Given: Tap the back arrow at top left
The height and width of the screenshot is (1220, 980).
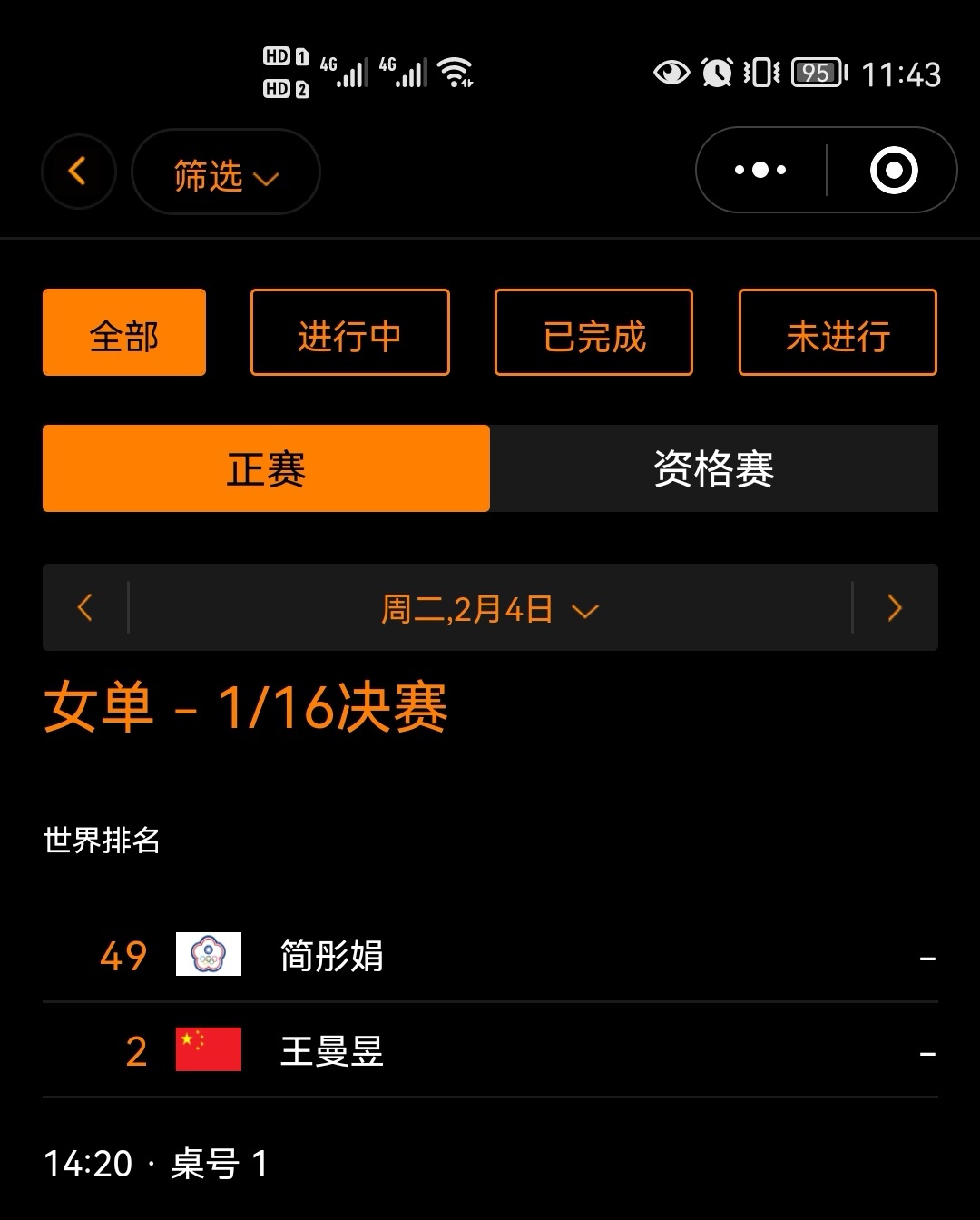Looking at the screenshot, I should (78, 171).
